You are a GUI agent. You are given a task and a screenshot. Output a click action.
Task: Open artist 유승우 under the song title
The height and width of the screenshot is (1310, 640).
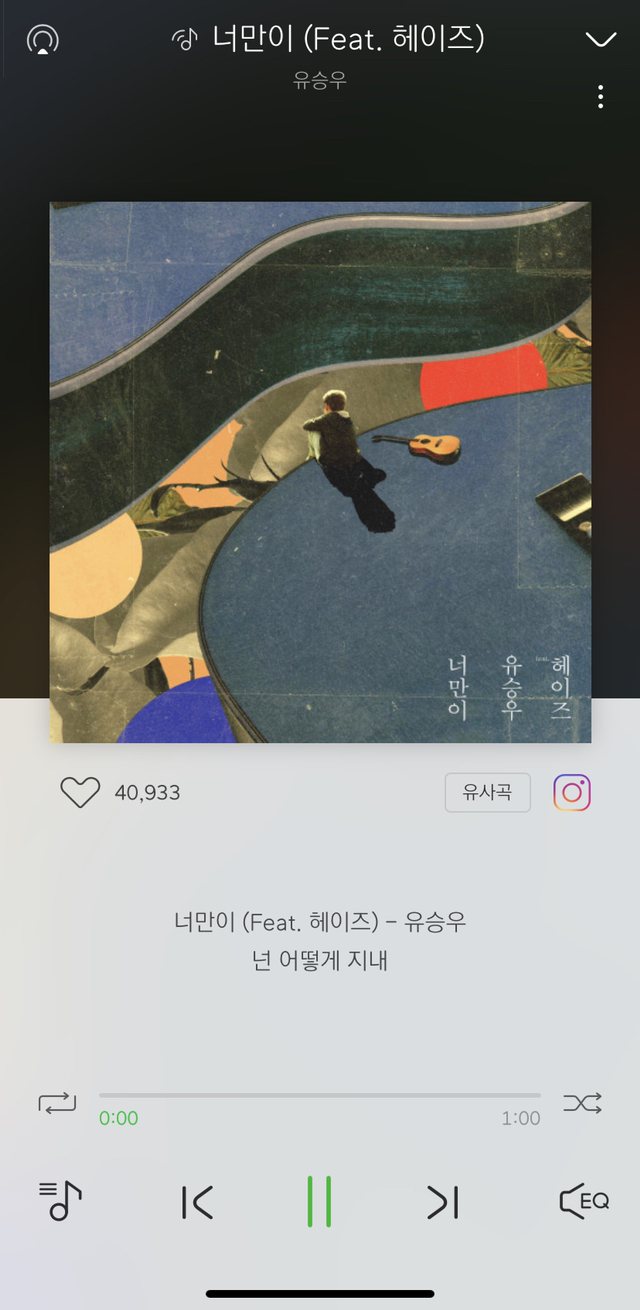click(320, 81)
